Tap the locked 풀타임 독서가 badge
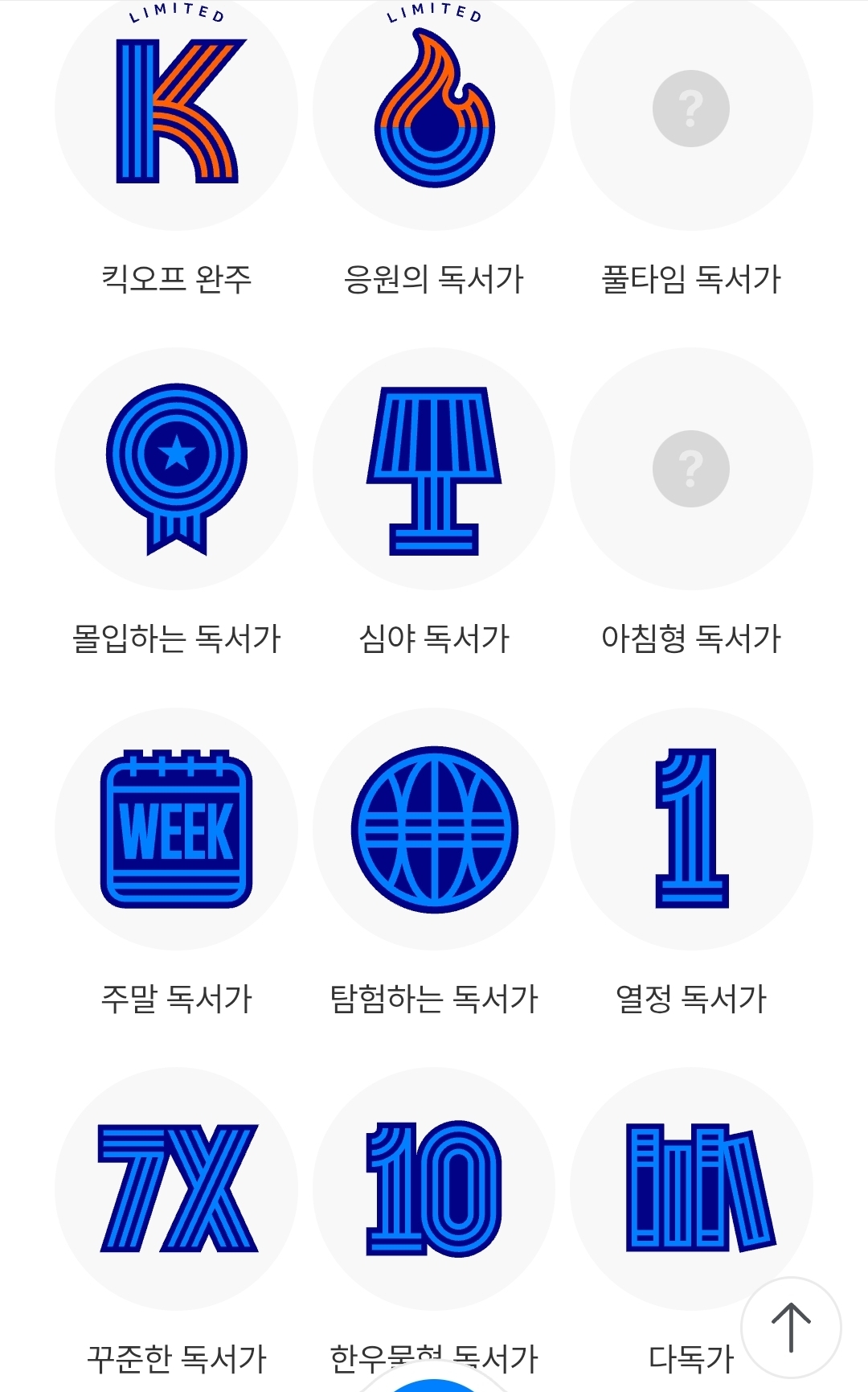The image size is (868, 1392). coord(691,110)
